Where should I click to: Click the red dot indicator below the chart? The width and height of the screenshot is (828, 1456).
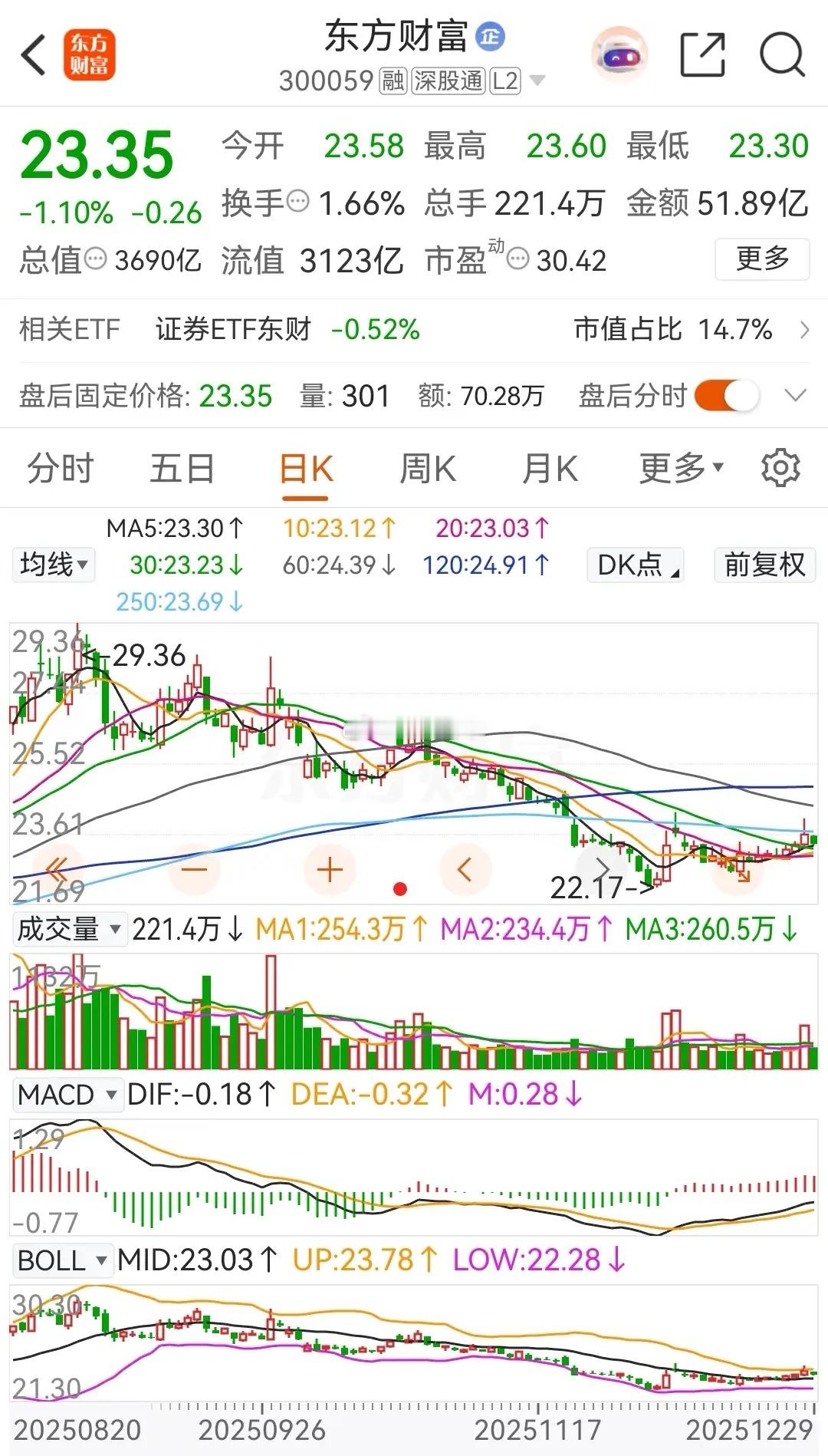coord(399,888)
